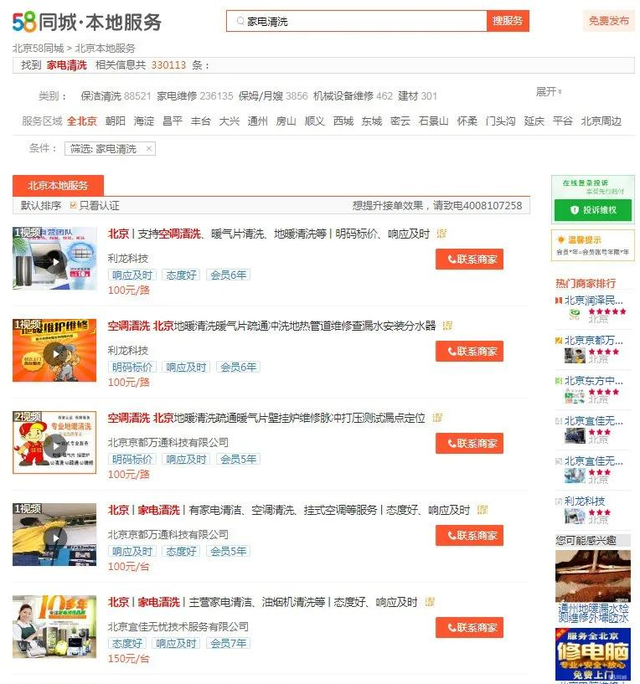Tap the 搜服务 search button
The image size is (640, 684).
point(508,21)
